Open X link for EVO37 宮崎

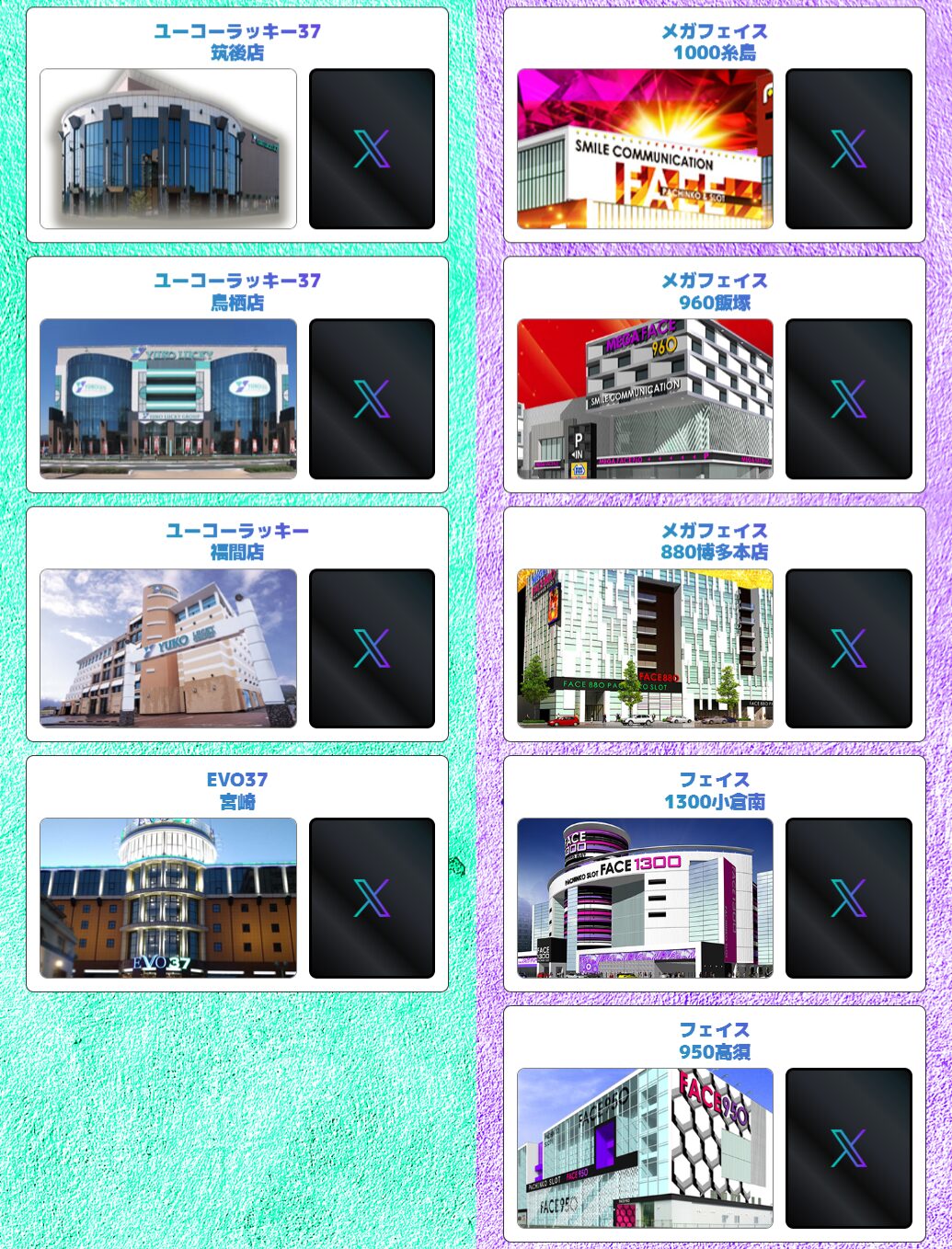tap(372, 898)
